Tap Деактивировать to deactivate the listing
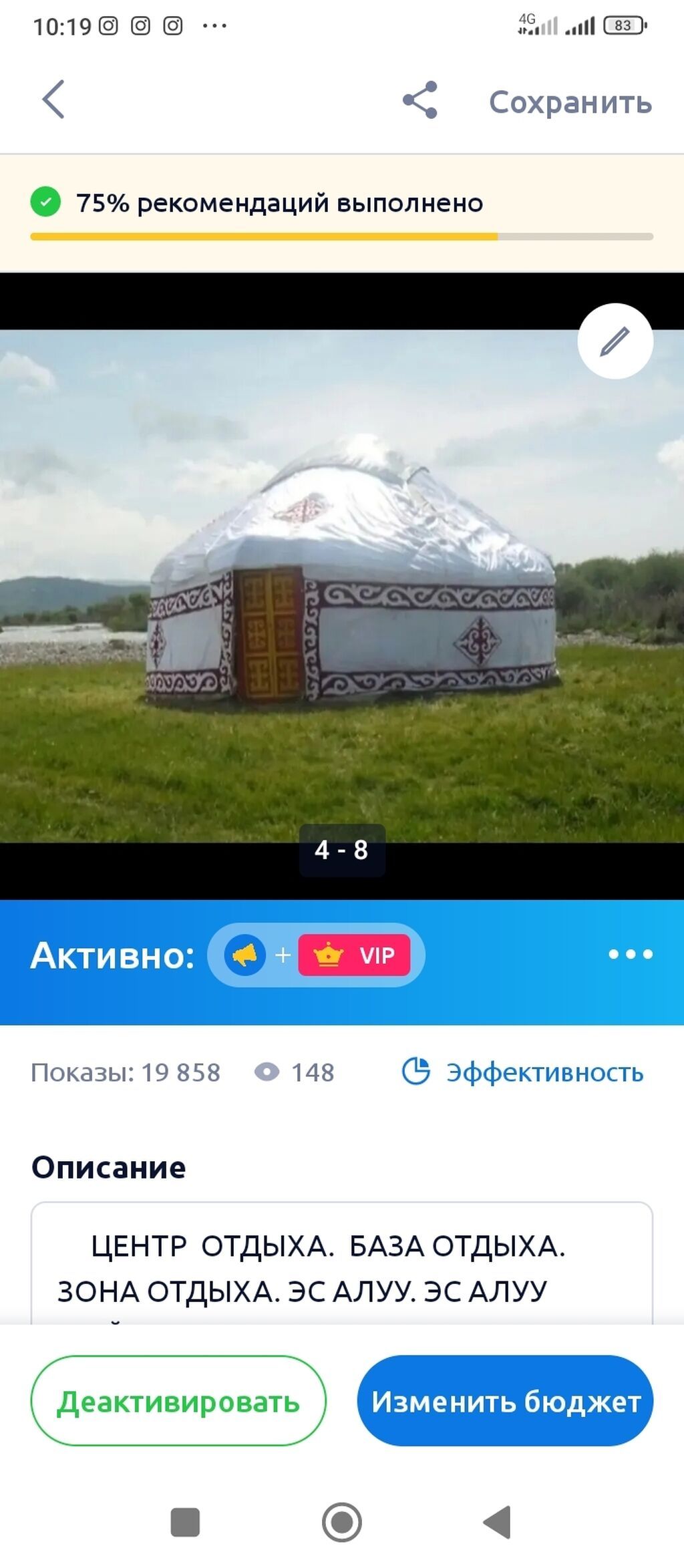The width and height of the screenshot is (684, 1568). click(x=178, y=1401)
